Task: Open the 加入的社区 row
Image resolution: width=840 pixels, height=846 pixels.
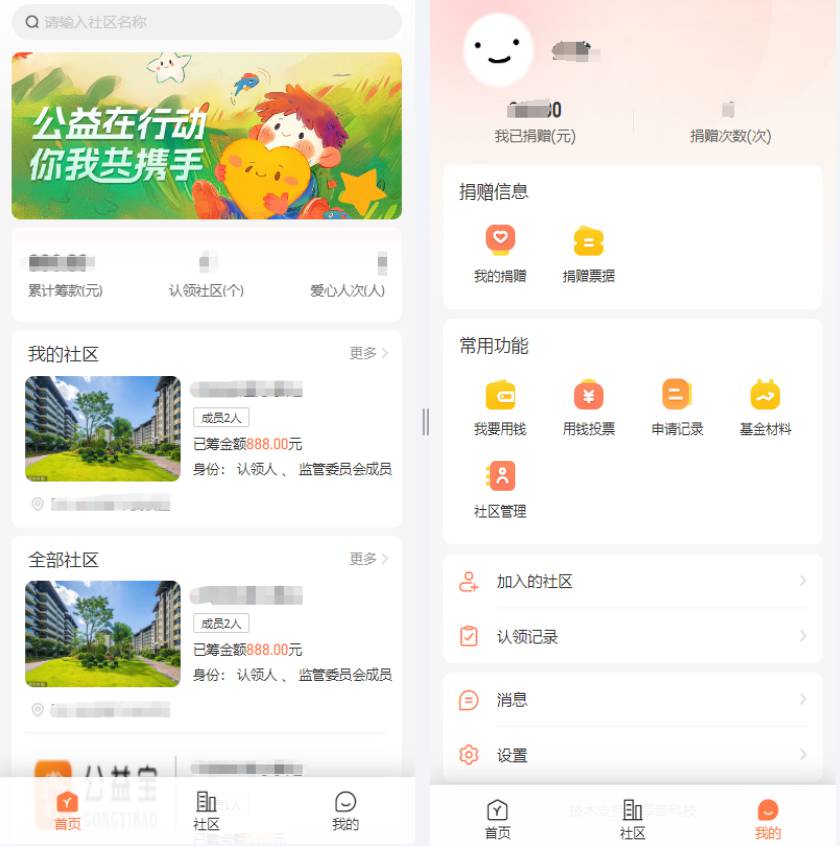Action: point(633,581)
